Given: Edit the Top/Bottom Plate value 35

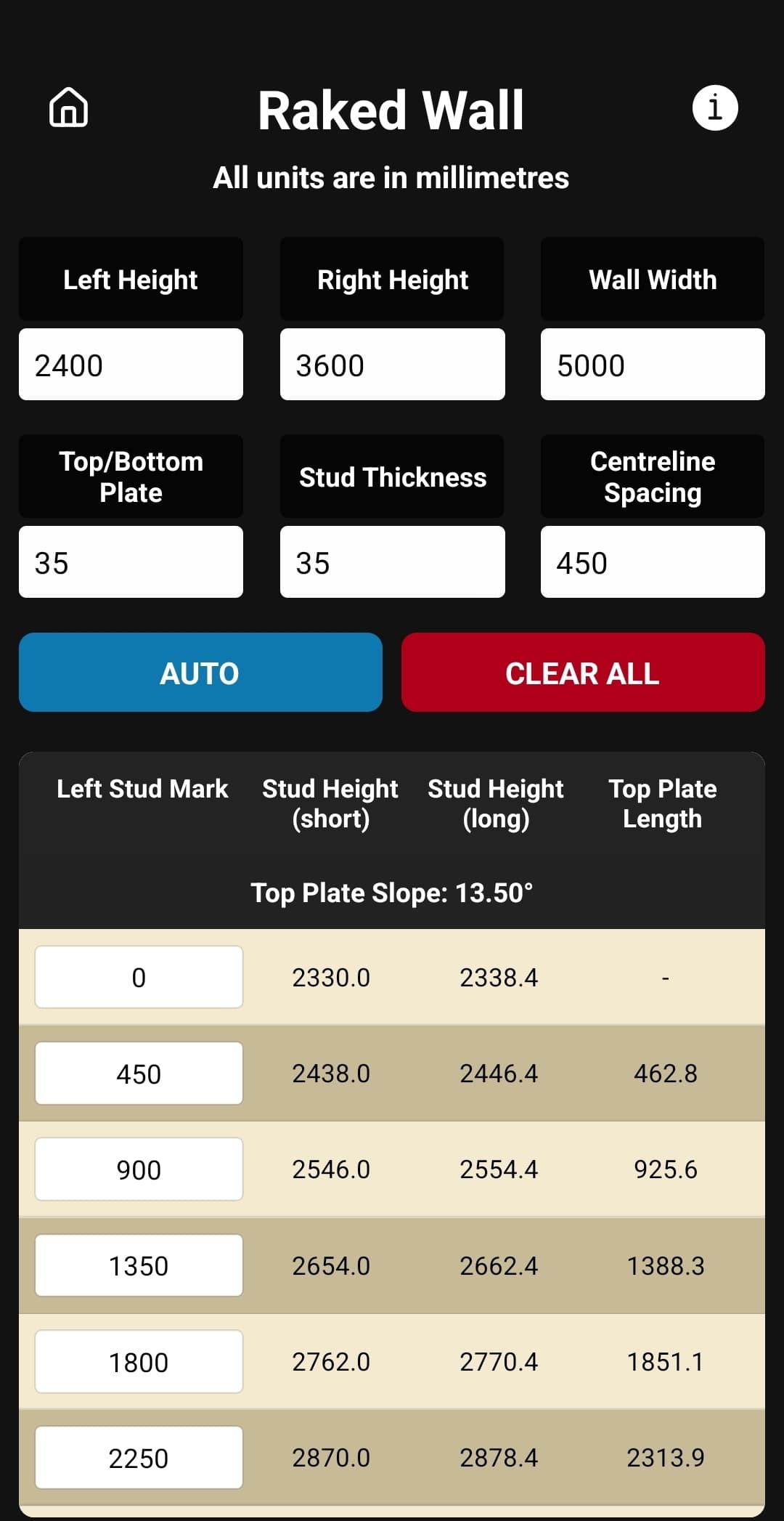Looking at the screenshot, I should pyautogui.click(x=131, y=561).
